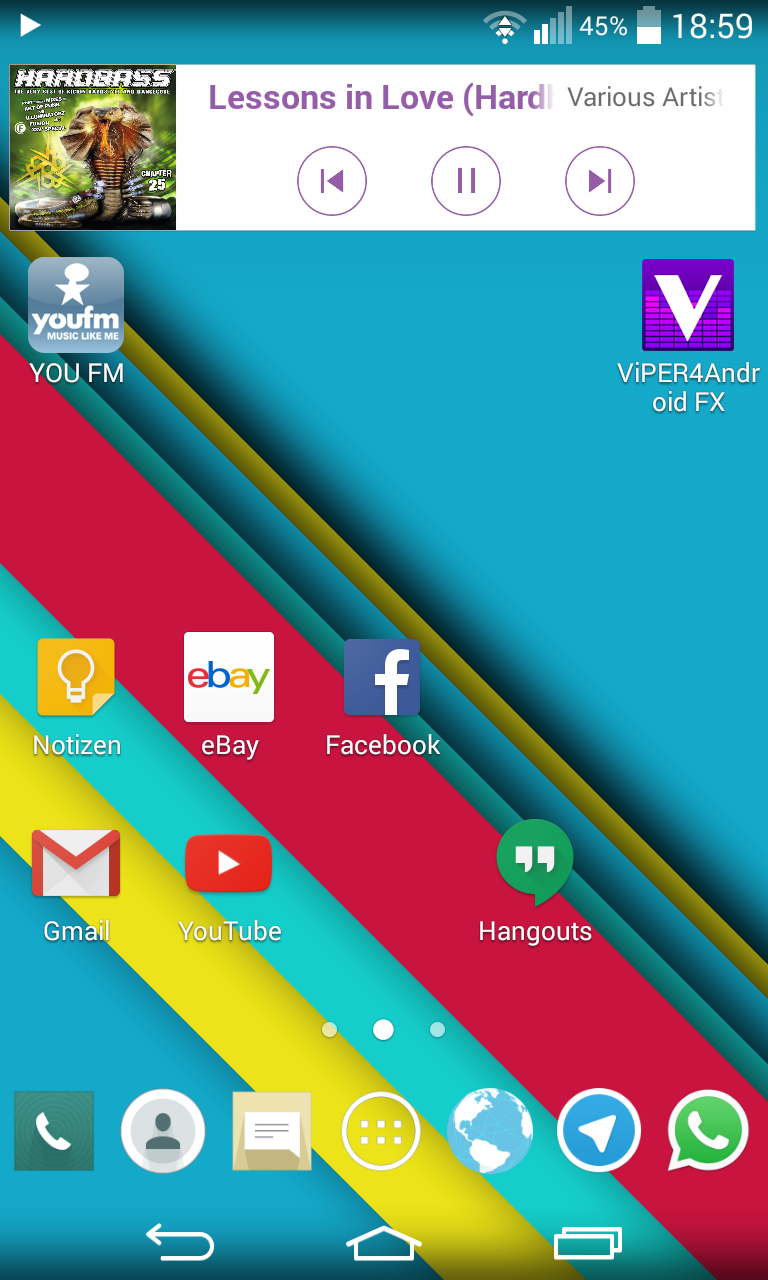Launch the browser globe icon
This screenshot has height=1280, width=768.
(x=490, y=1131)
